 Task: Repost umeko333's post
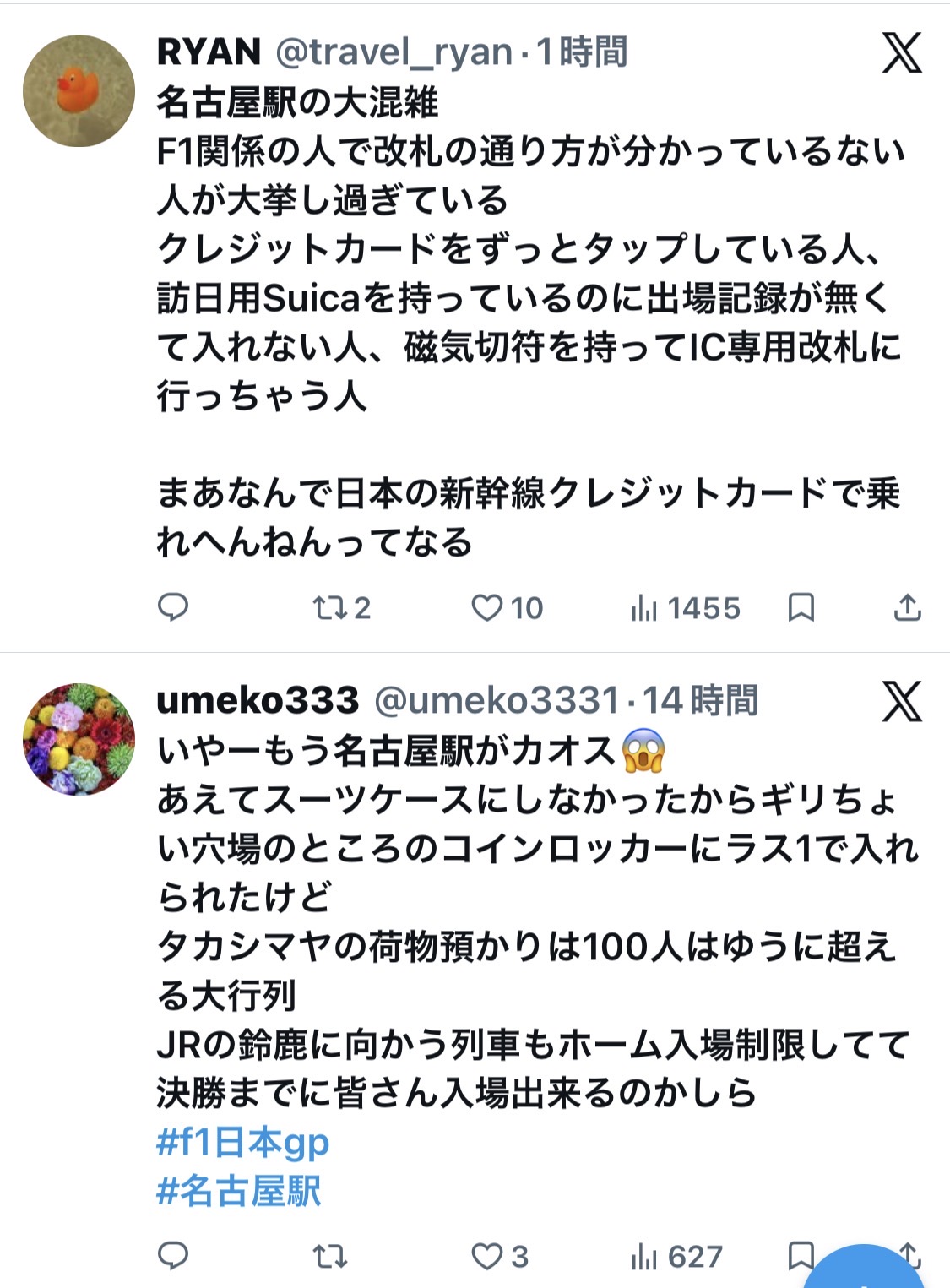click(329, 1256)
